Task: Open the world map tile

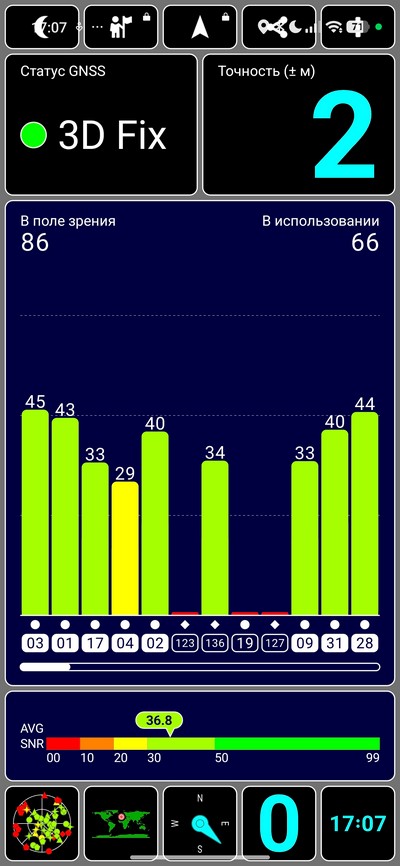Action: pos(121,823)
